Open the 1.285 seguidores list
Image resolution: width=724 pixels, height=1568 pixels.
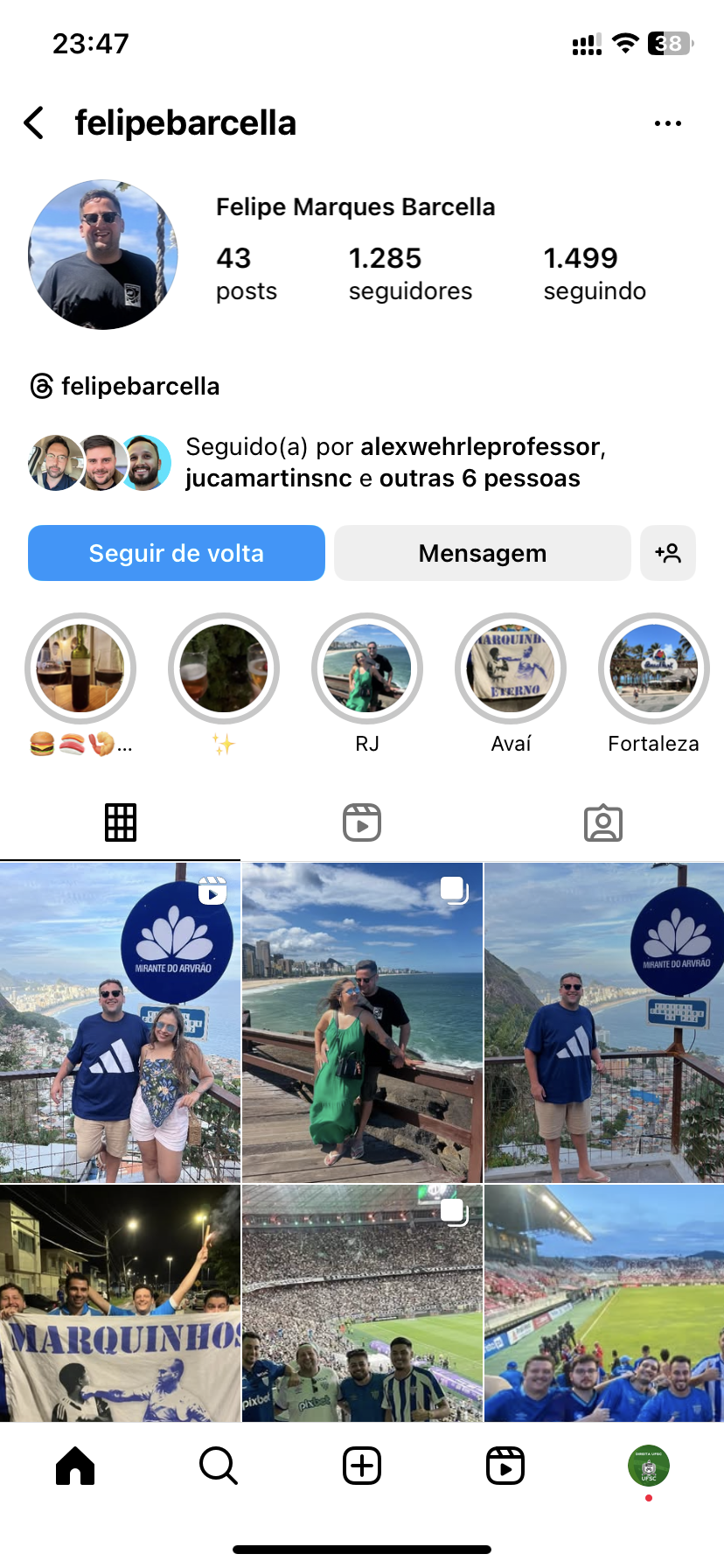click(x=409, y=273)
